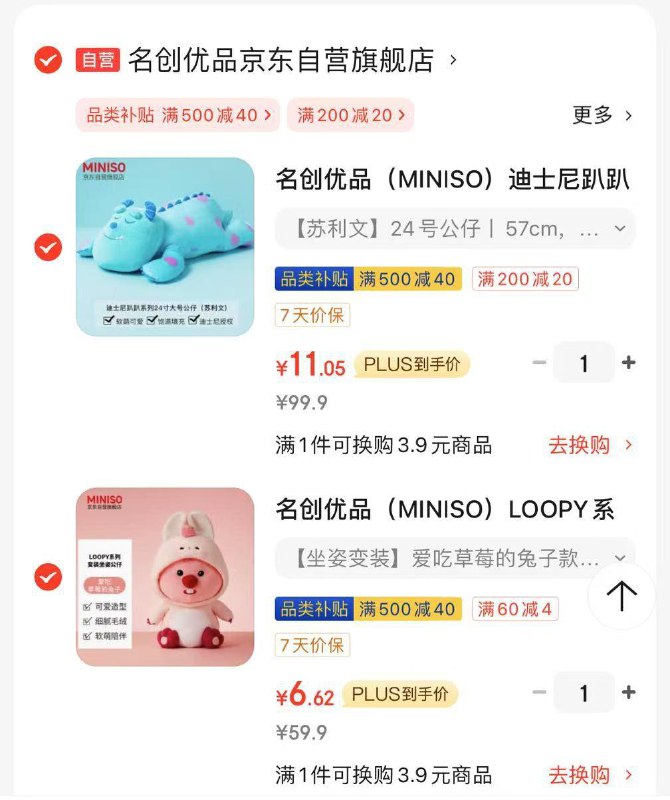Open the LOOPY plush product image
Screen dimensions: 670x800
click(x=165, y=577)
